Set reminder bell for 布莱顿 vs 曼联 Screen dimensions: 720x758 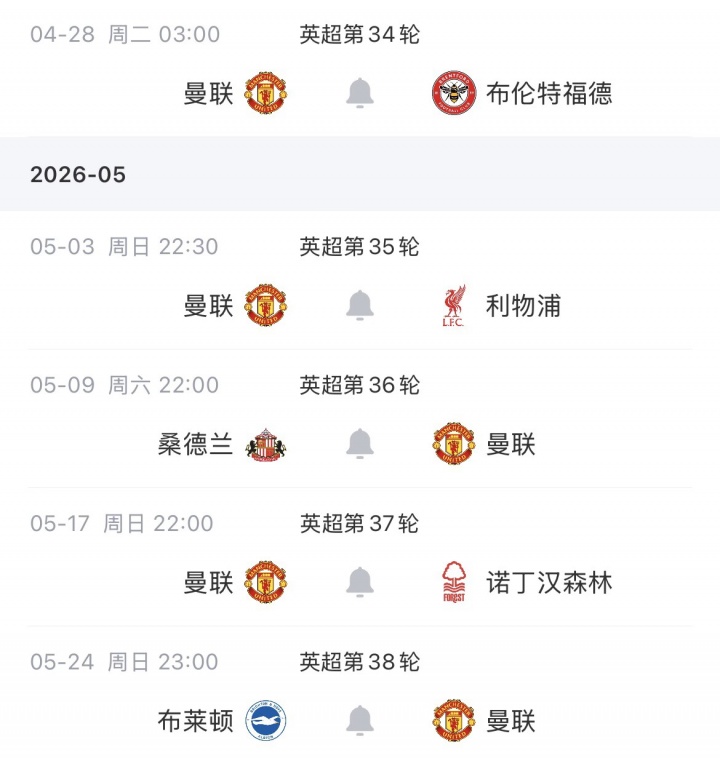pos(360,720)
